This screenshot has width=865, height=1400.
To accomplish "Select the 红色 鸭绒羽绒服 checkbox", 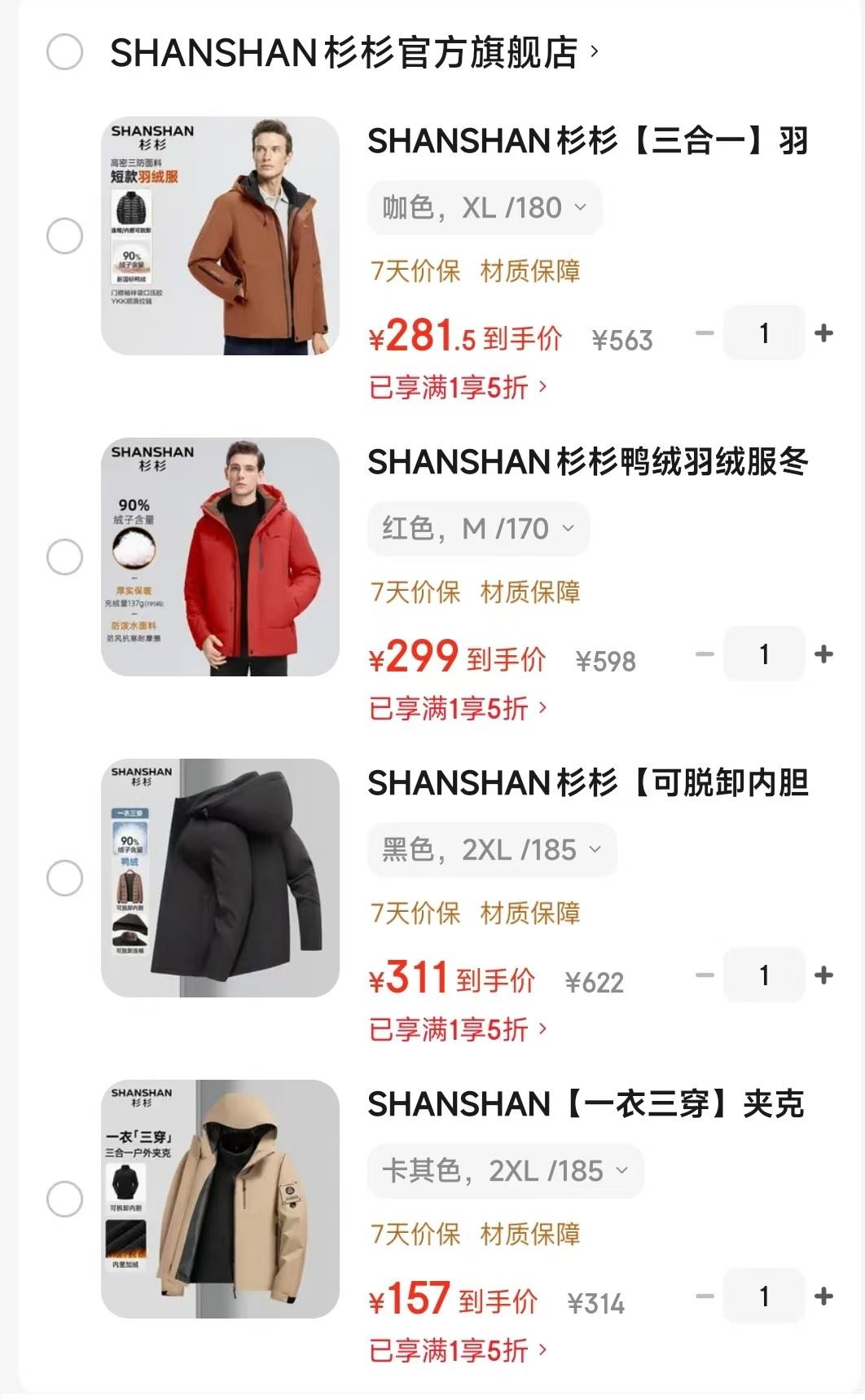I will coord(64,557).
